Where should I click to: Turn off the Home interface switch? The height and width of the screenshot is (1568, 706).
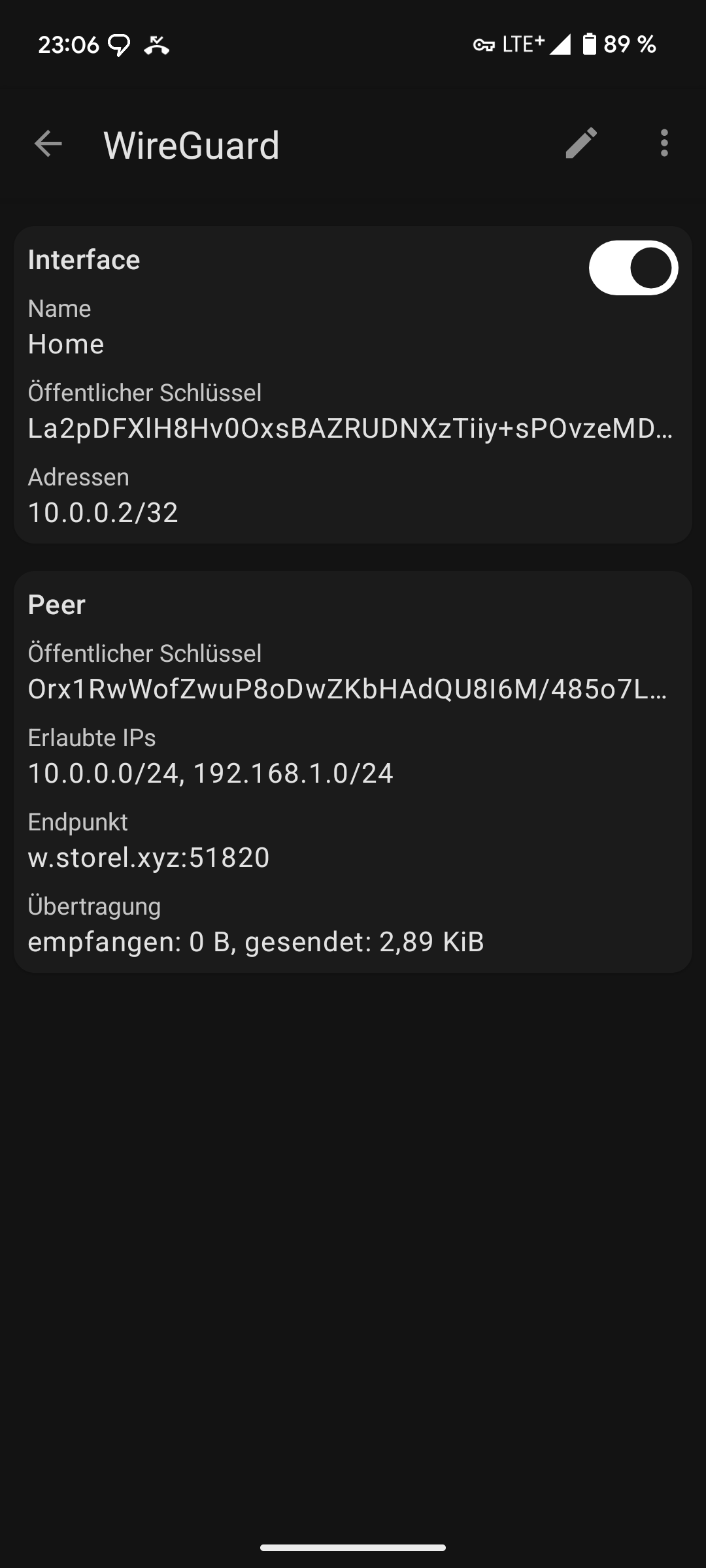[x=633, y=268]
